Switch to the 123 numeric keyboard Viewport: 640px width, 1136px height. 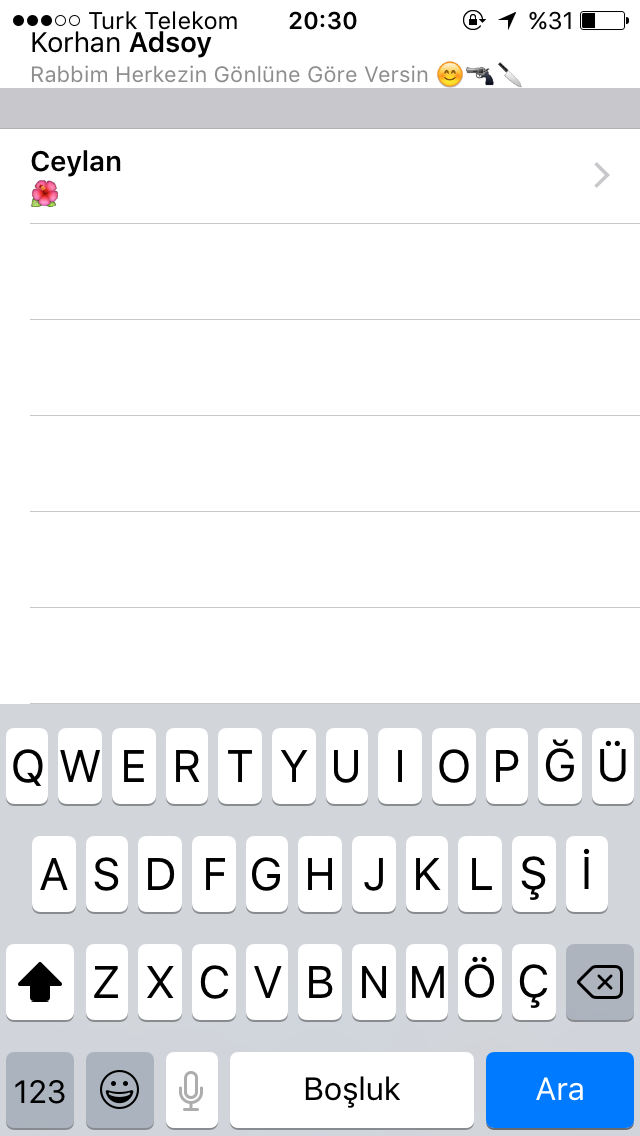(40, 1089)
